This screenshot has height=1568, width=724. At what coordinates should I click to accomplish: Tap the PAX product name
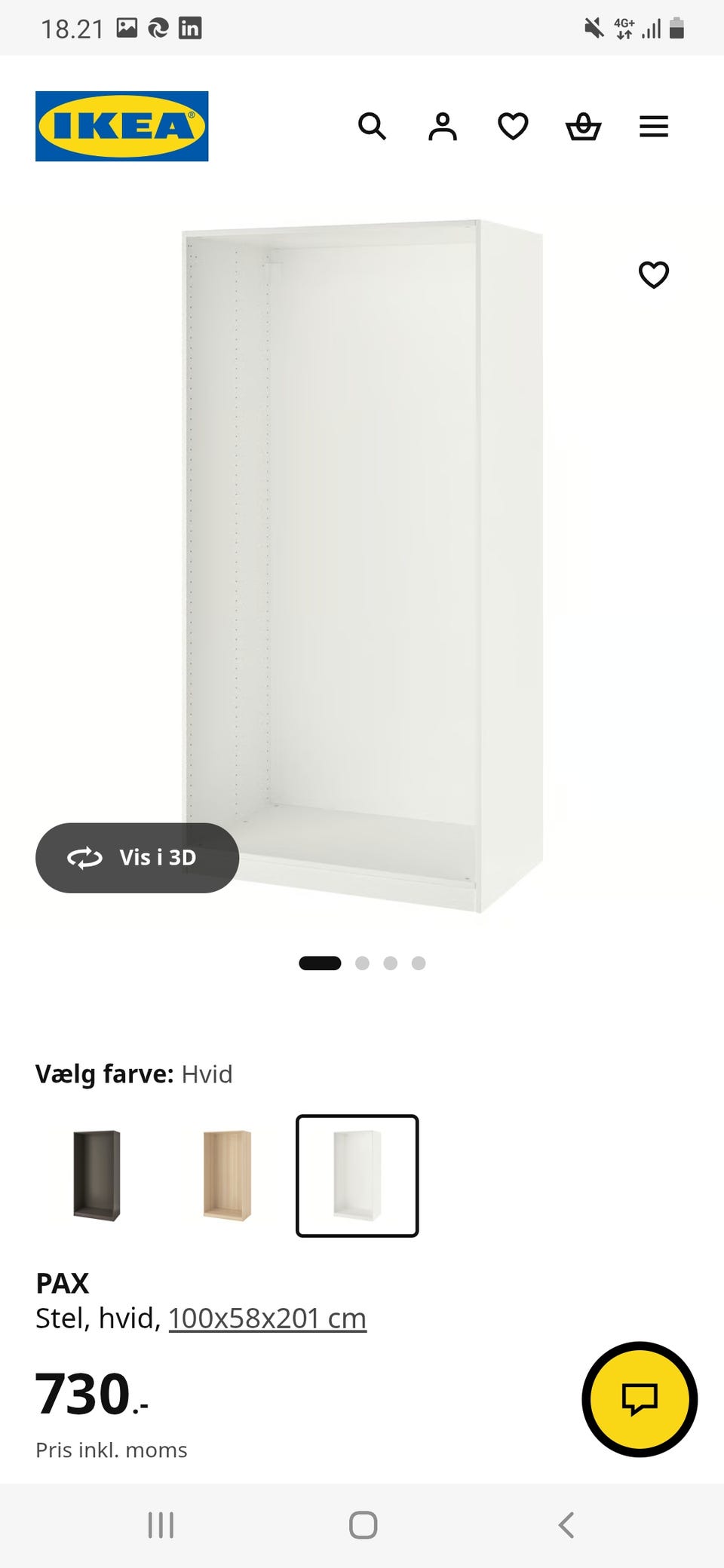[63, 1283]
